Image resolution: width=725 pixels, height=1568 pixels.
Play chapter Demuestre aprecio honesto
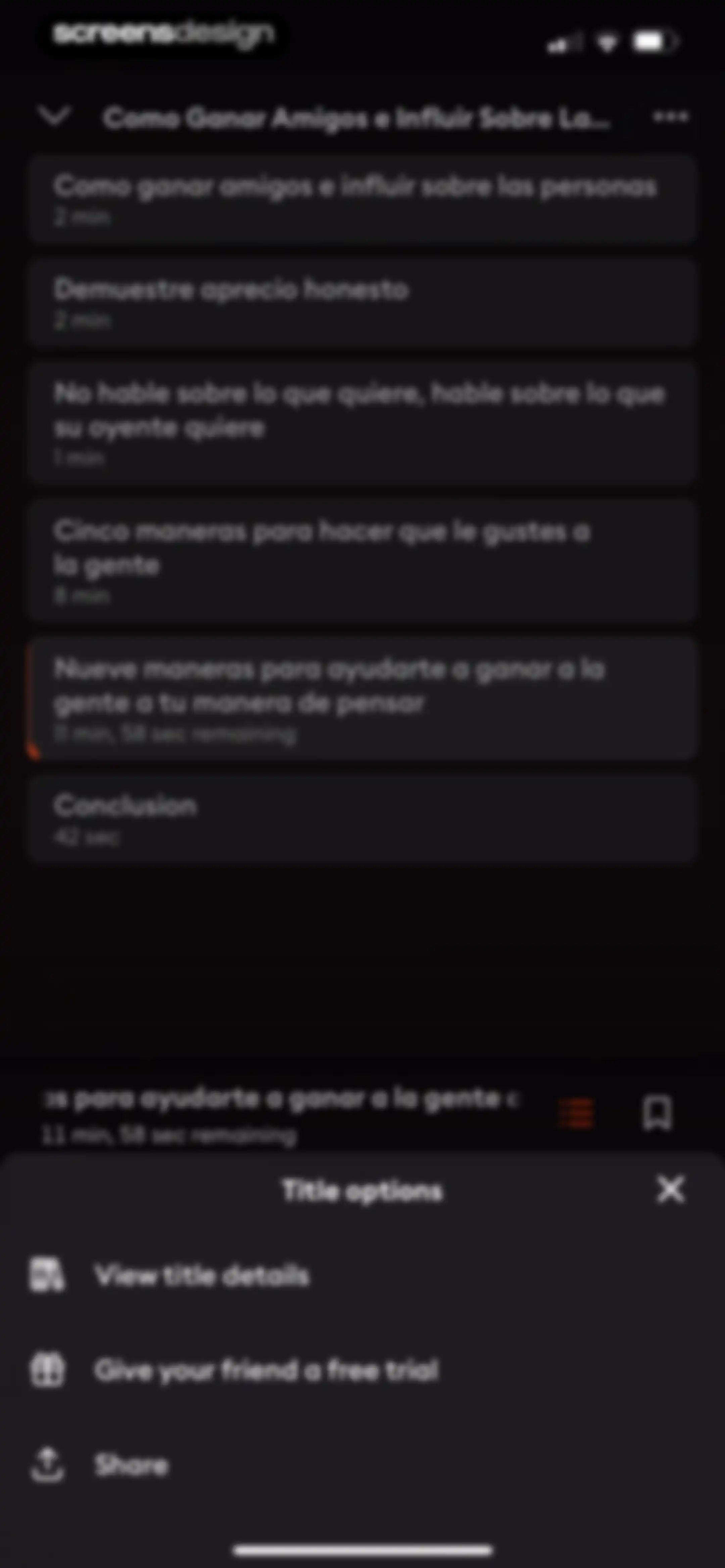click(362, 303)
